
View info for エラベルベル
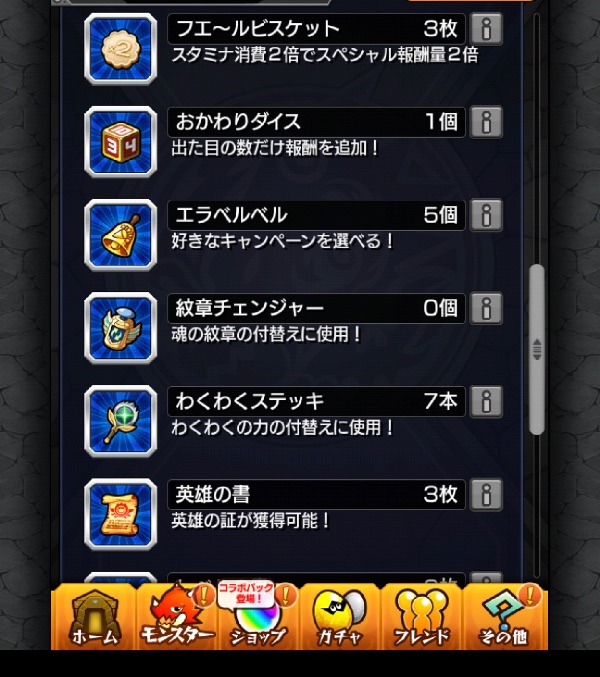485,215
